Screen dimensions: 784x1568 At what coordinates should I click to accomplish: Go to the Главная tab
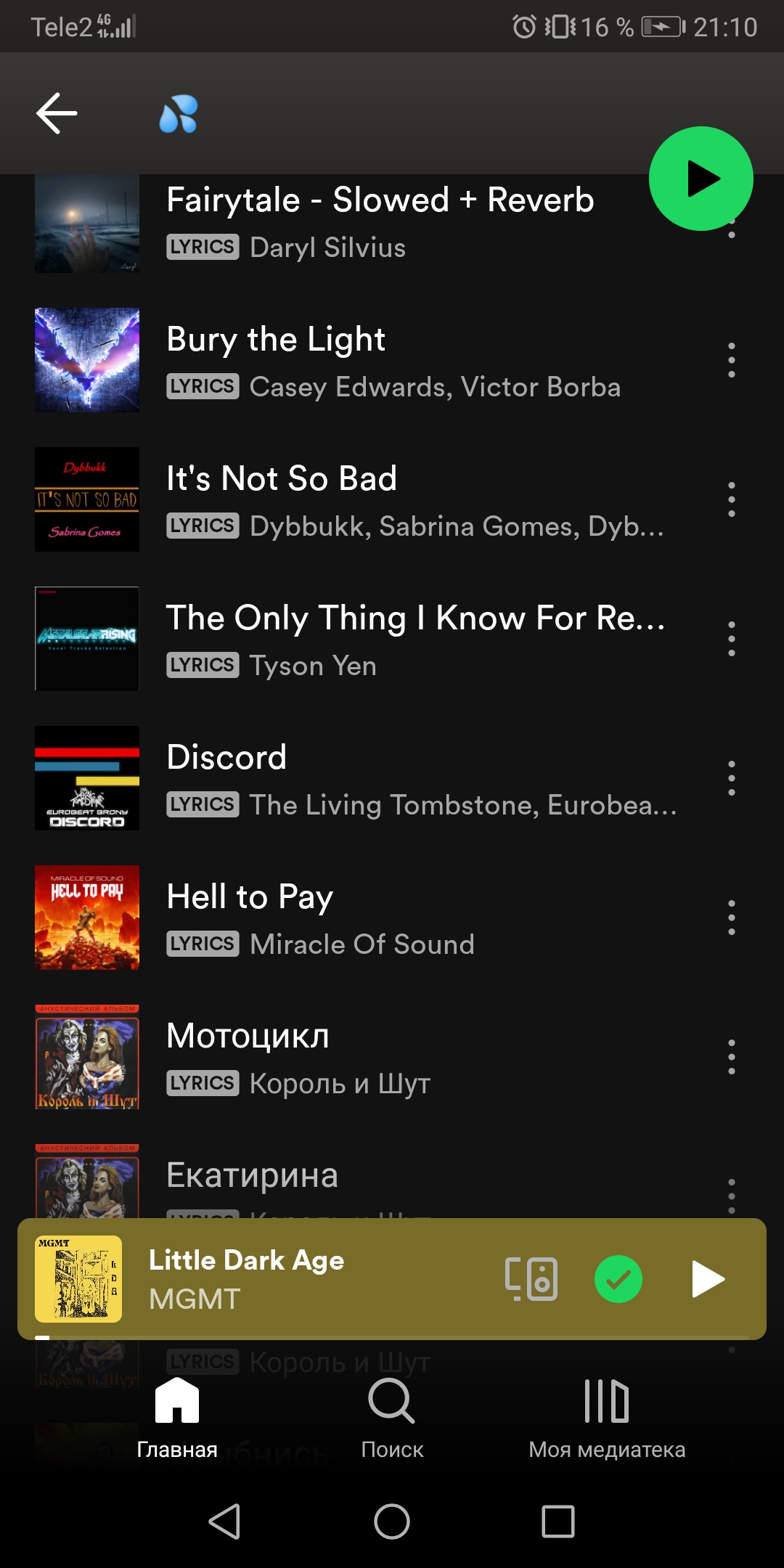[x=177, y=1419]
